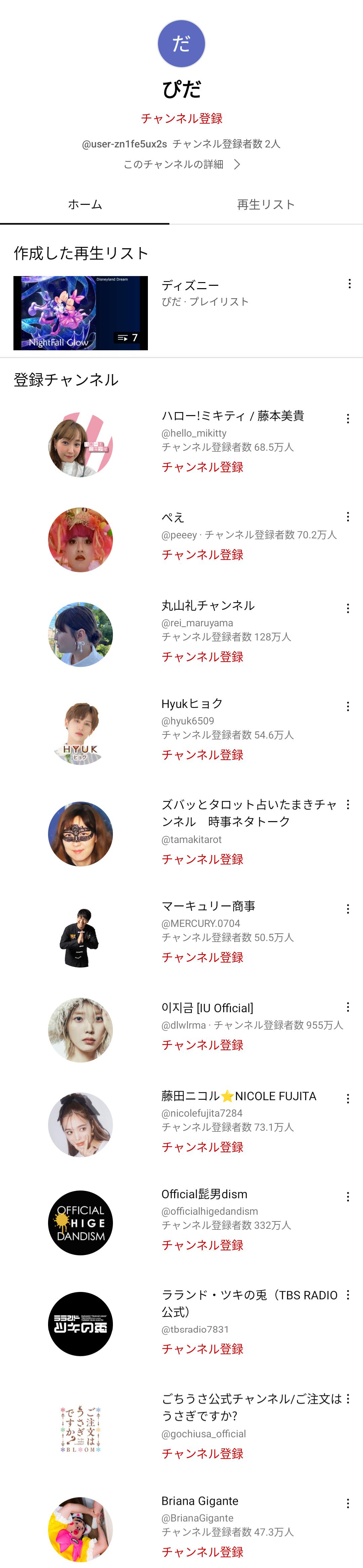Open the ディズニー playlist thumbnail
This screenshot has width=363, height=1568.
(x=80, y=313)
